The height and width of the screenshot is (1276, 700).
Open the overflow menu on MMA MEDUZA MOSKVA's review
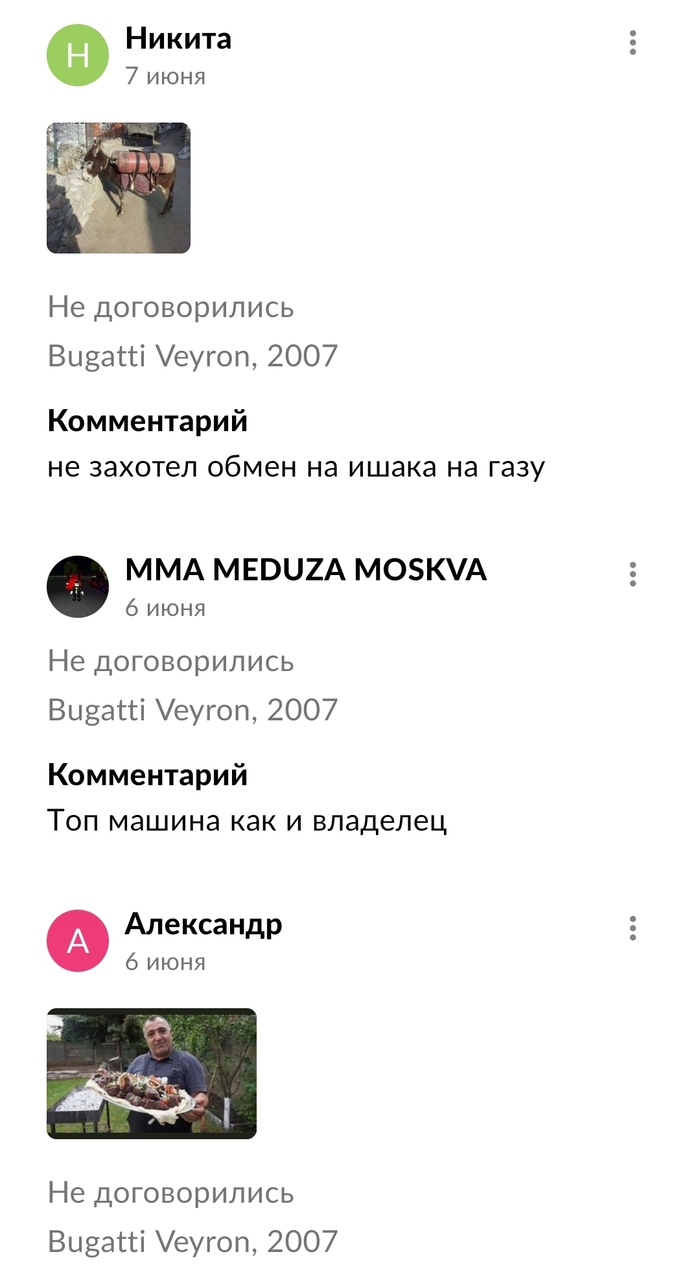(x=633, y=575)
